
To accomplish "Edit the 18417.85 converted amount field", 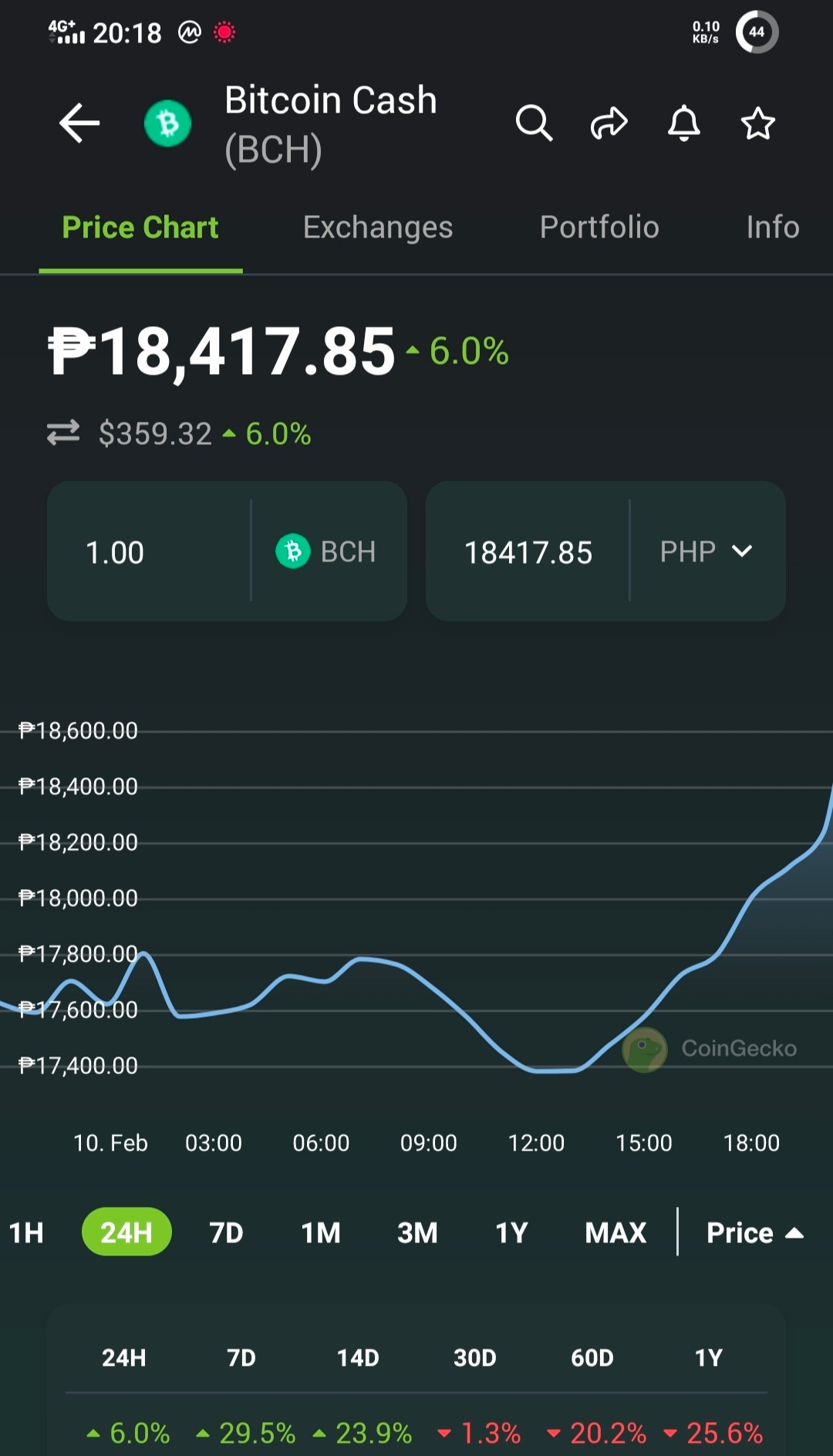I will point(528,551).
